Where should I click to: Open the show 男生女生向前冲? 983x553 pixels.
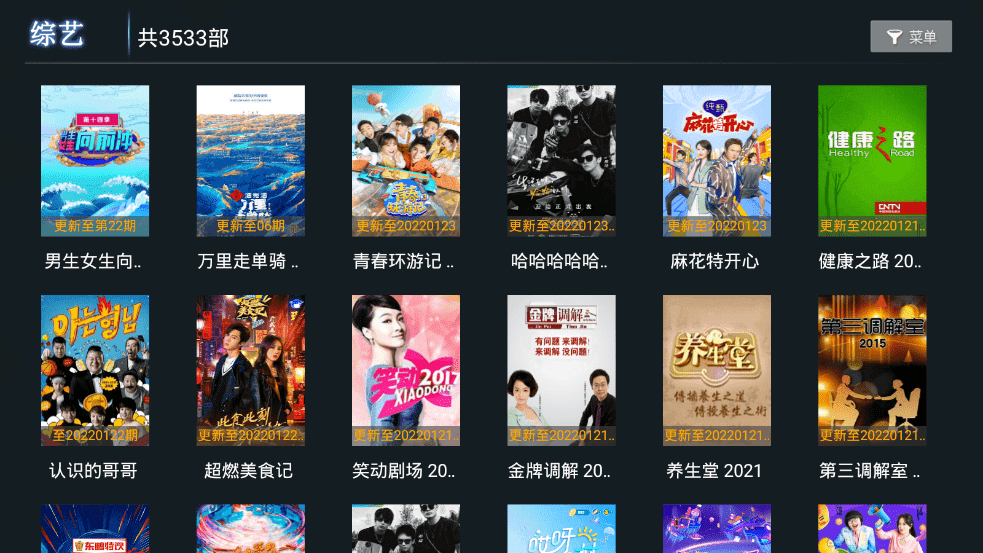point(95,161)
